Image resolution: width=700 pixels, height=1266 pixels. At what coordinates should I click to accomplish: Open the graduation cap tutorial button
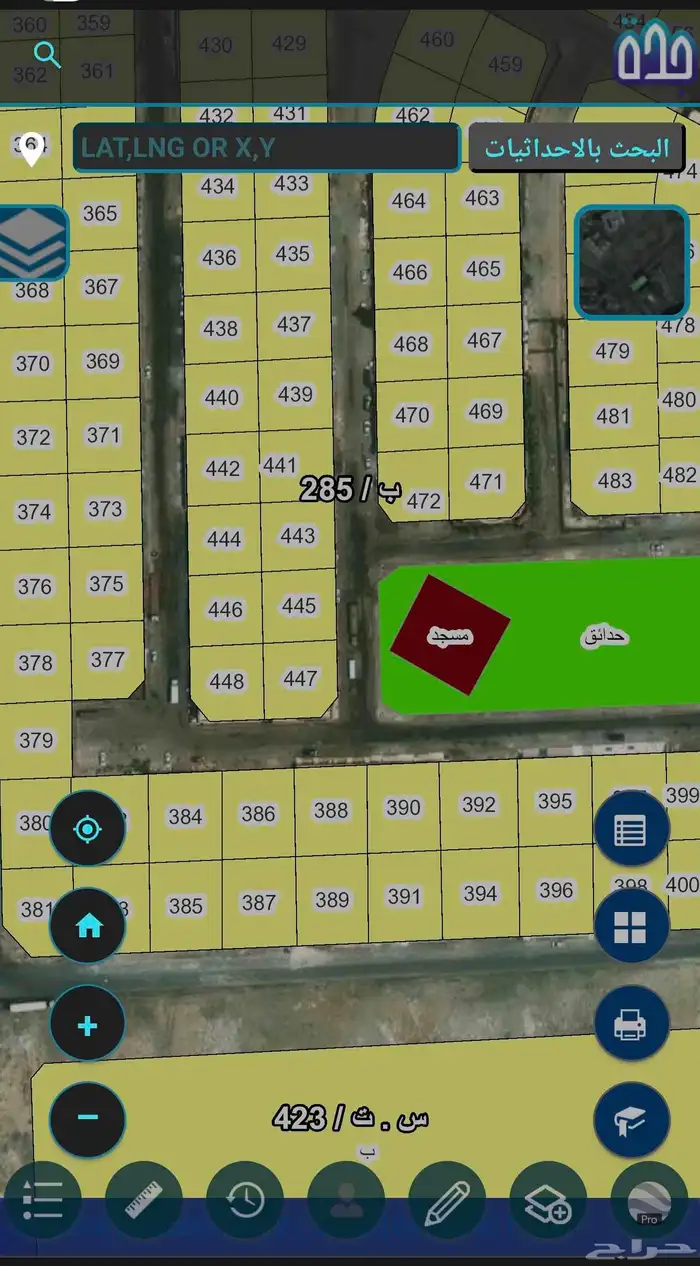(631, 1121)
